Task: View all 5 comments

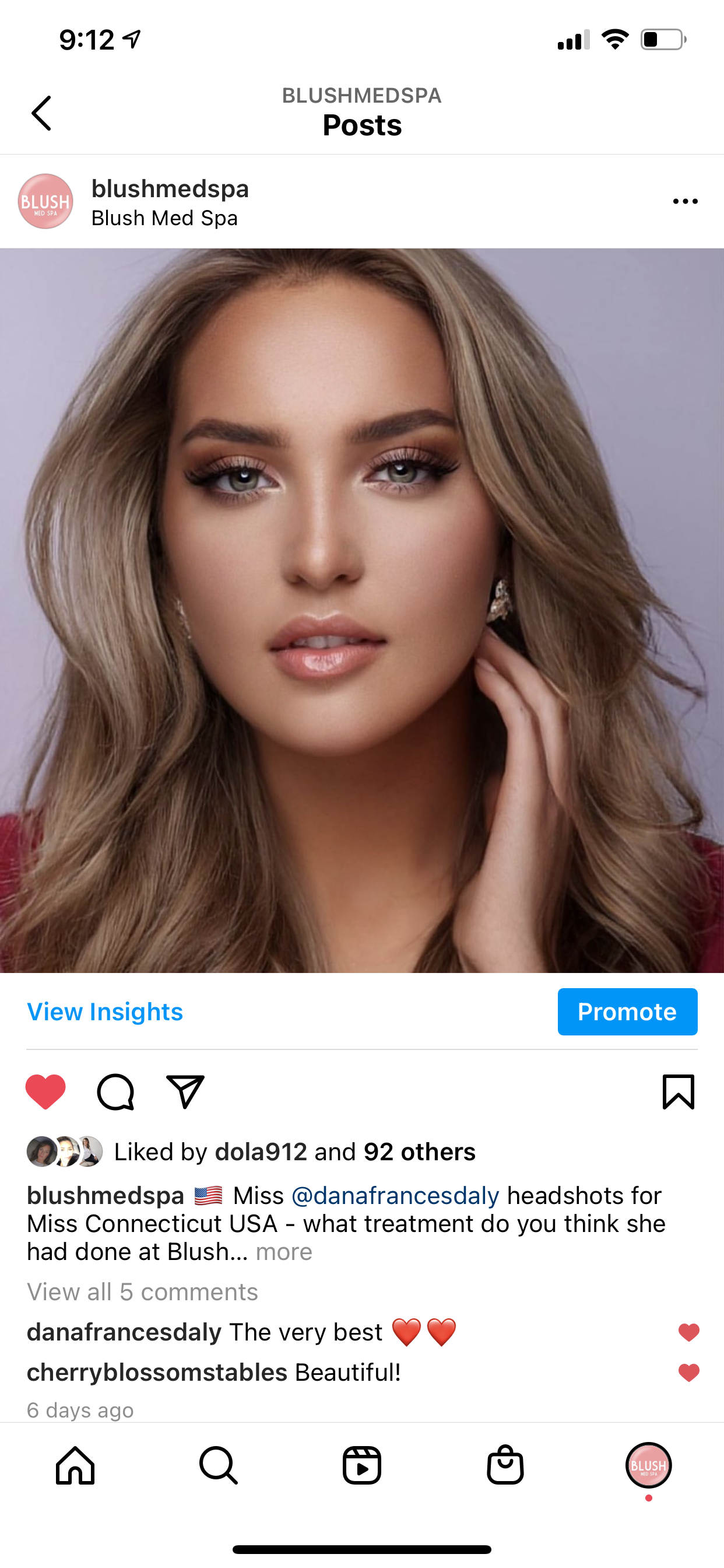Action: [x=142, y=1292]
